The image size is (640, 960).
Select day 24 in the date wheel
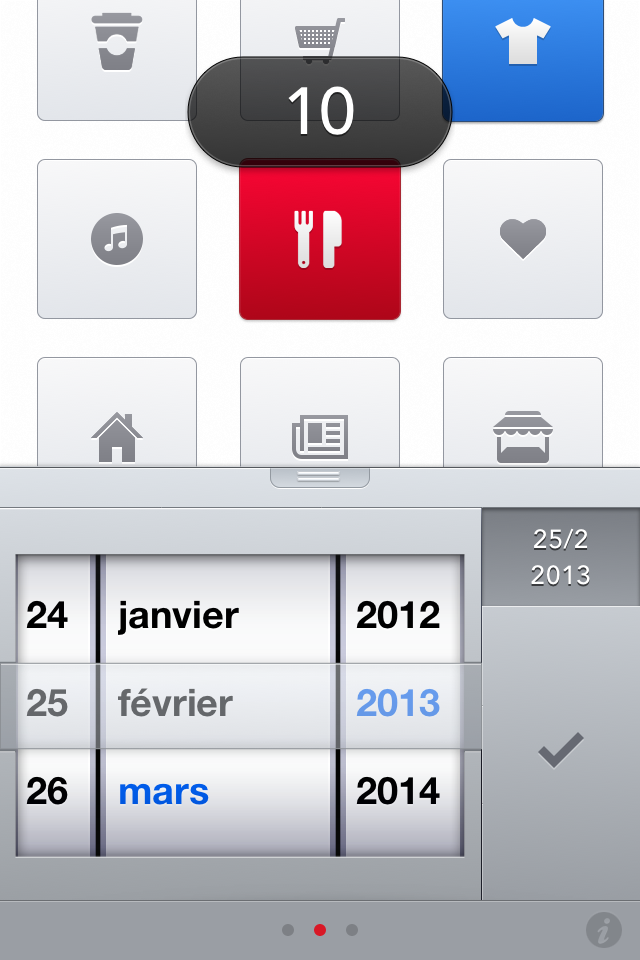[x=47, y=615]
